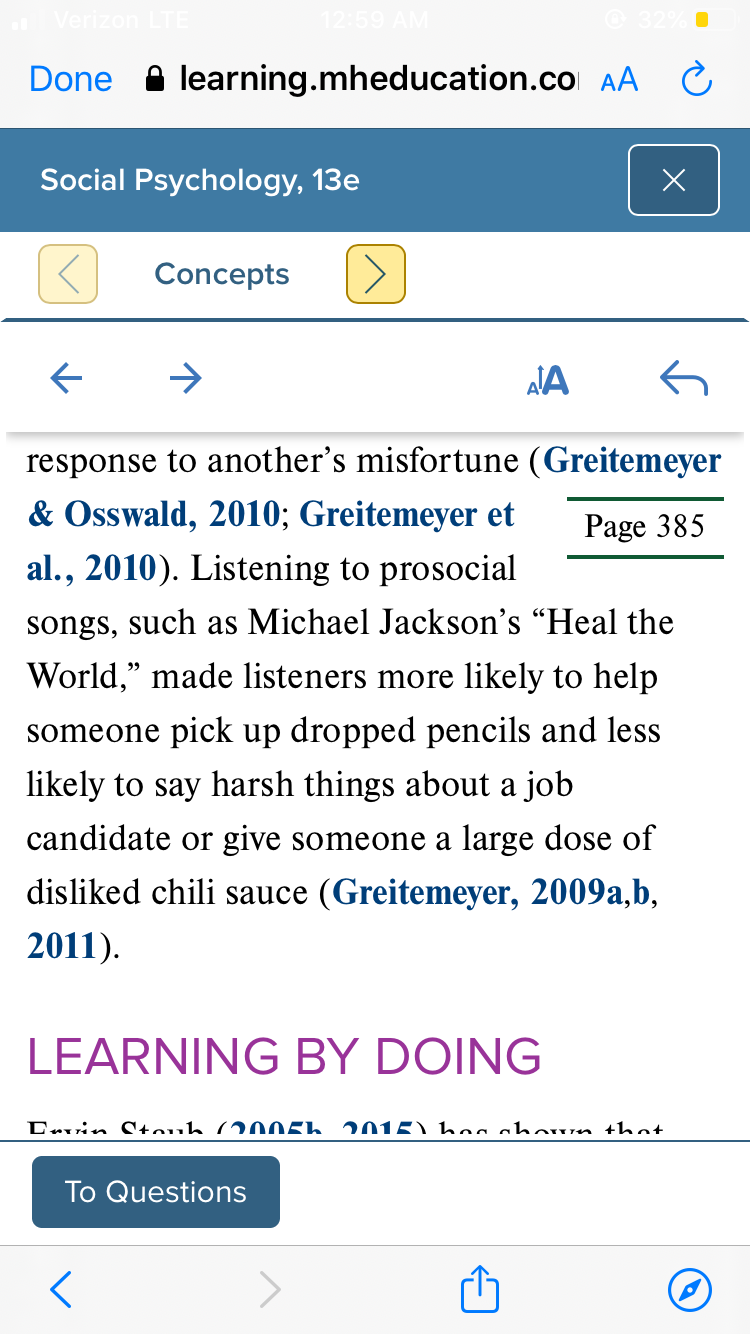
Task: Open the Greitemeyer et al., 2010 citation
Action: coord(271,541)
